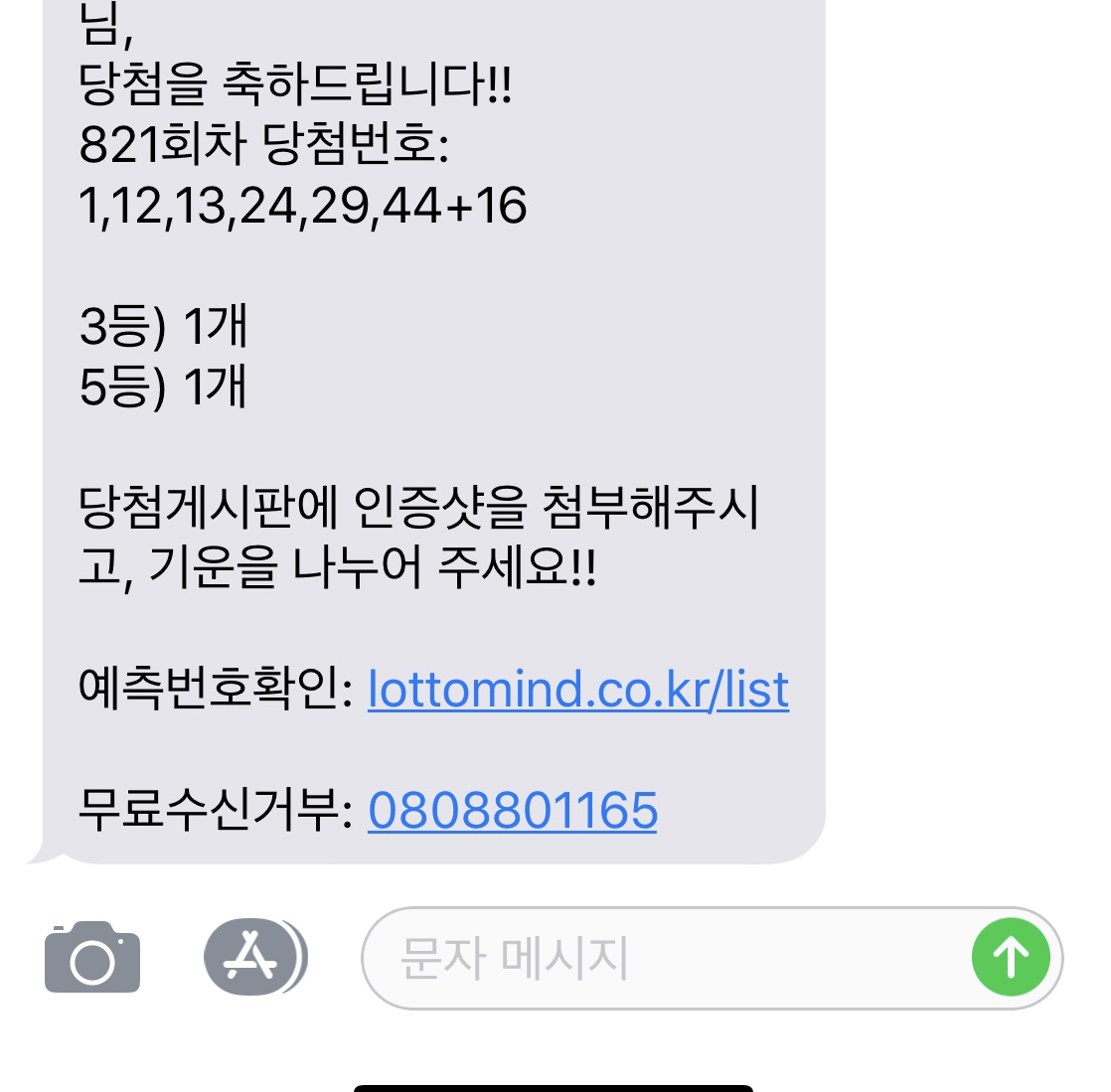Screen dimensions: 1111x1092
Task: Open the lottomind.co.kr/list link
Action: click(577, 690)
